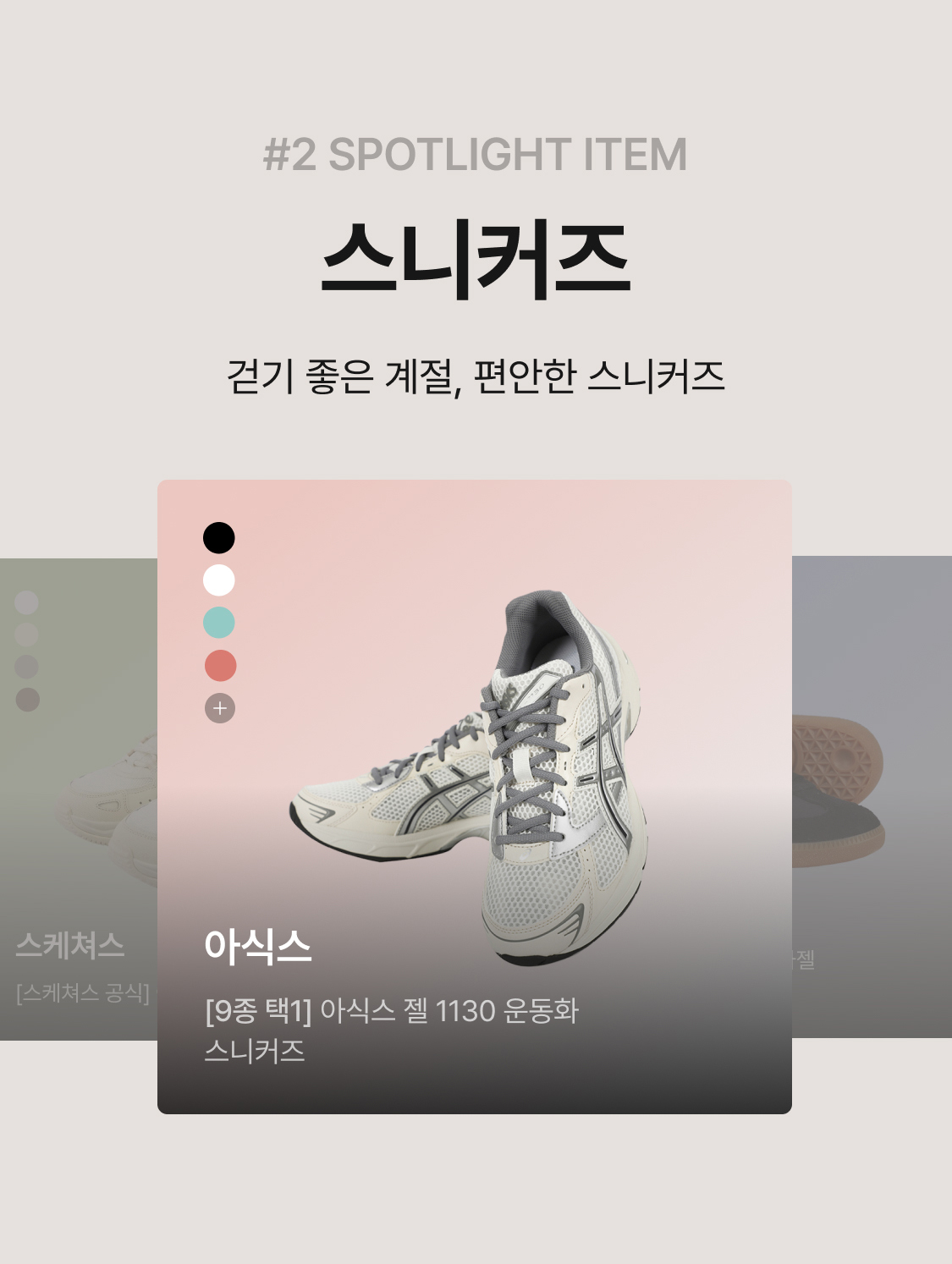Select the white color swatch

[x=219, y=580]
